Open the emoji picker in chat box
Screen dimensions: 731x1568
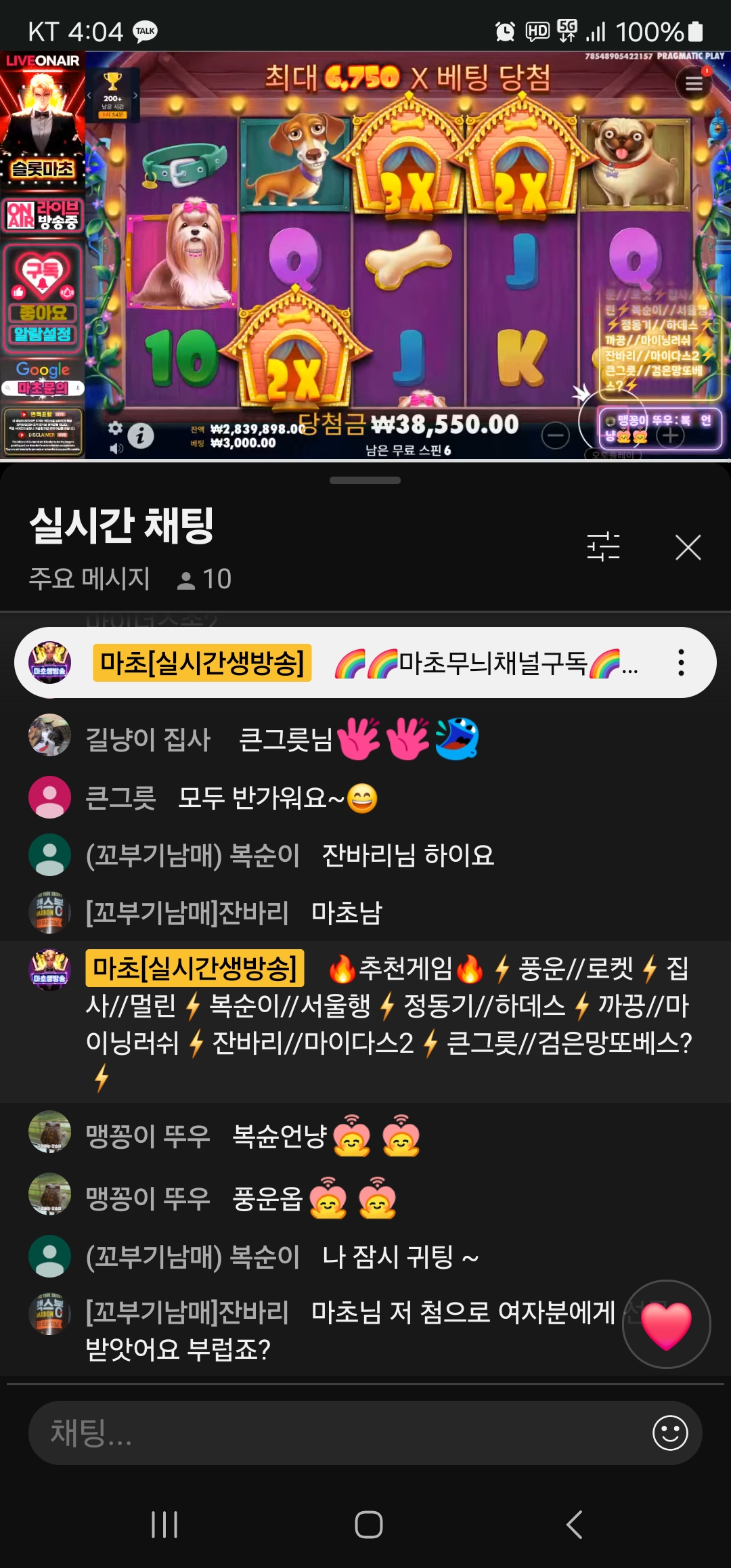click(x=670, y=1433)
